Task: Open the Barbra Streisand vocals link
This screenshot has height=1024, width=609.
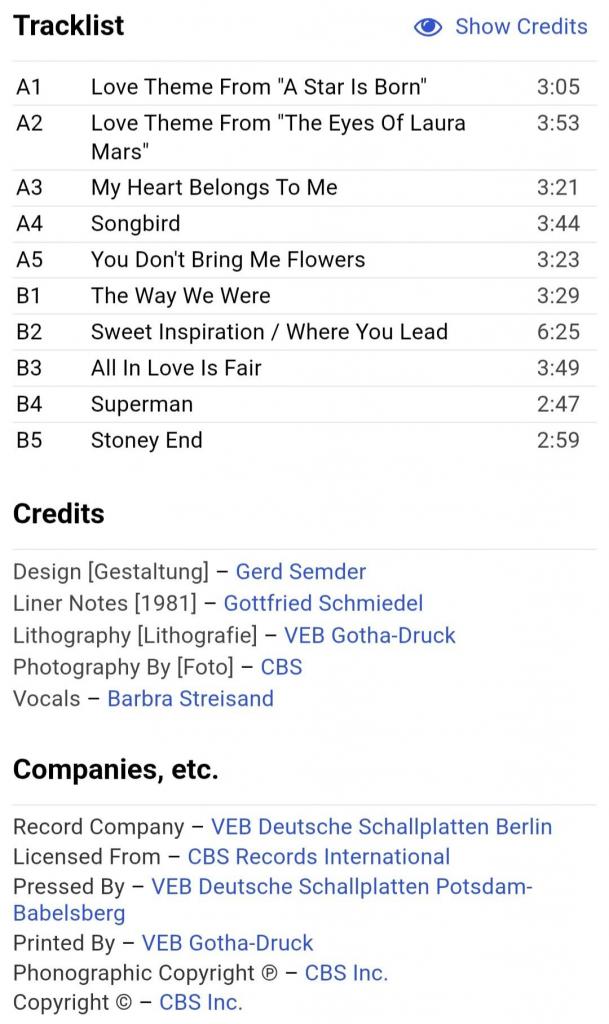Action: coord(190,699)
